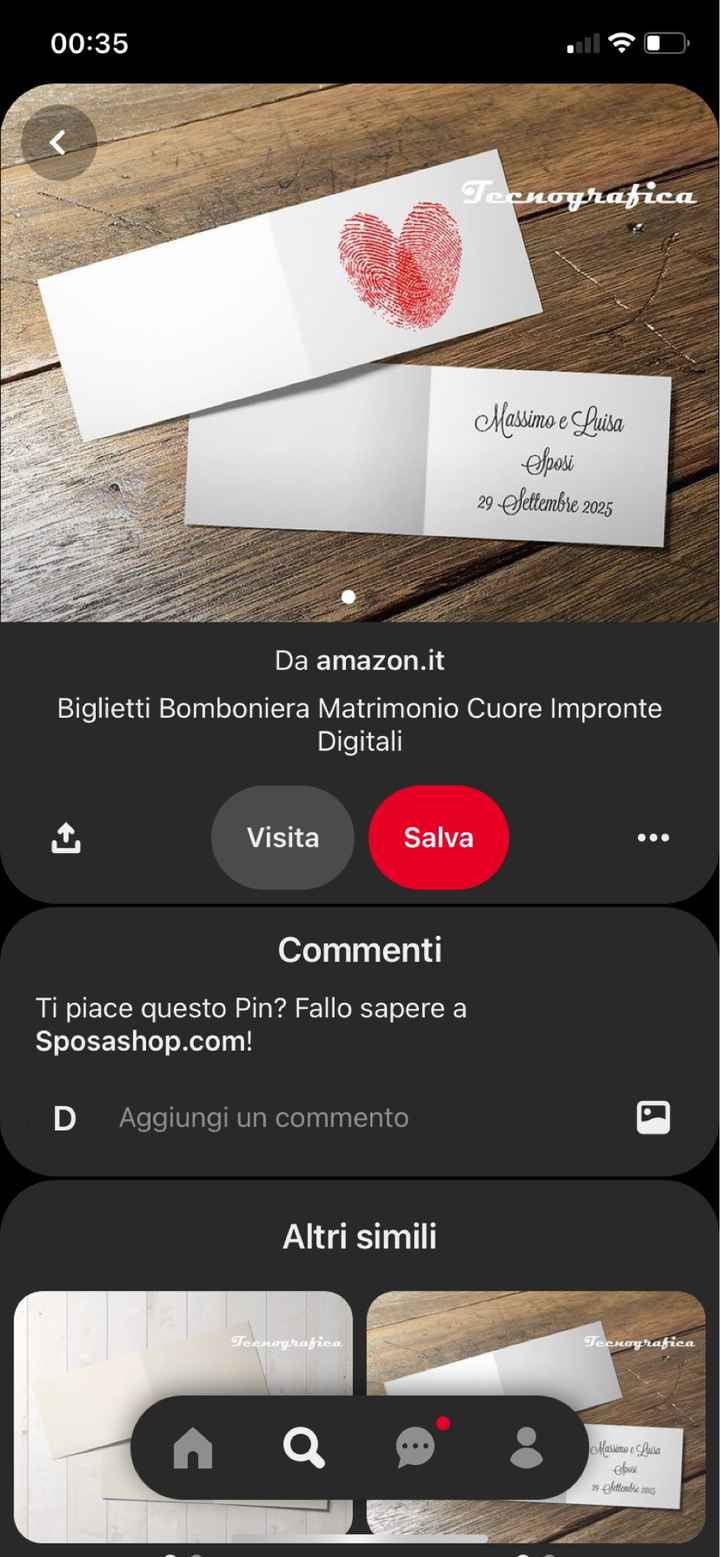Open messages via the chat bubble icon
Viewport: 720px width, 1557px height.
(x=415, y=1446)
